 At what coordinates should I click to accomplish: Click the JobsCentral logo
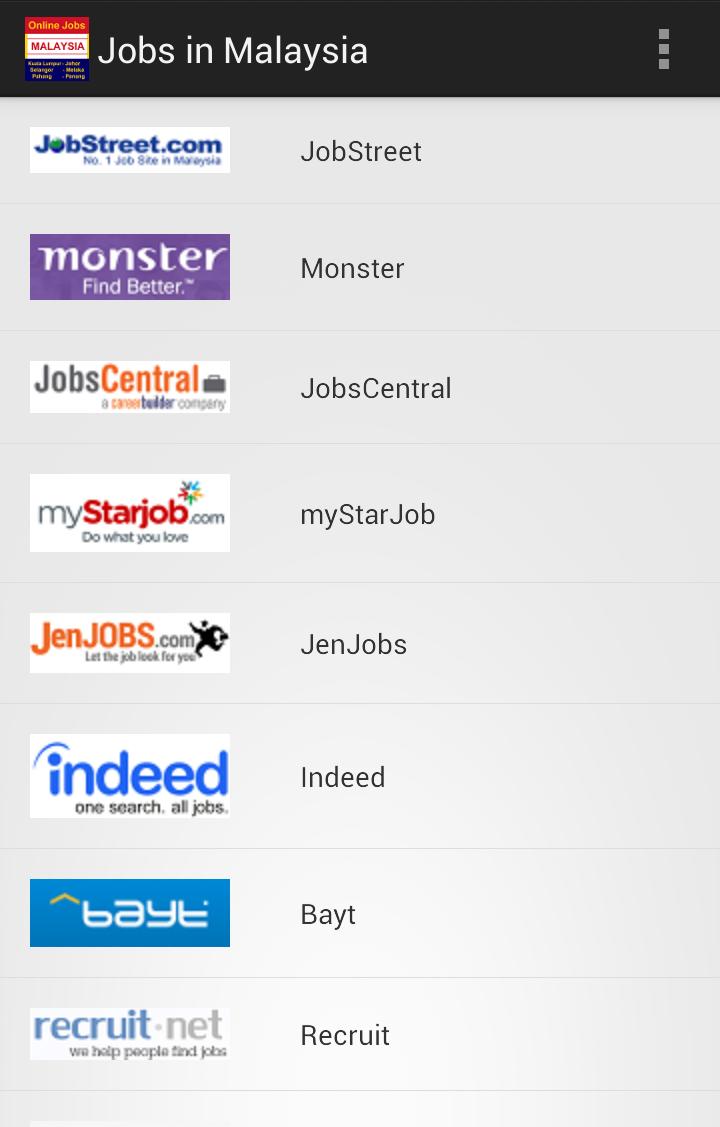129,386
